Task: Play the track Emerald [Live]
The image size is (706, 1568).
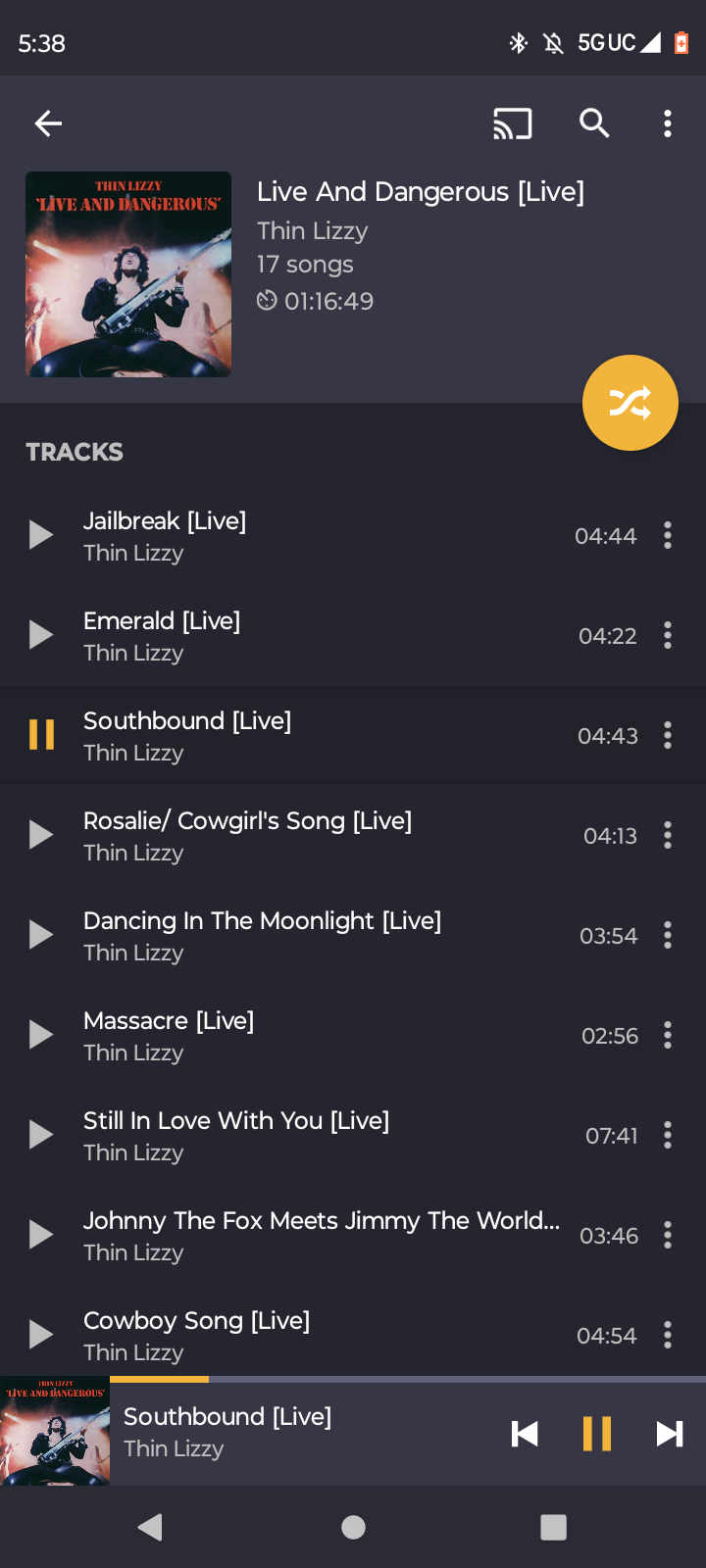Action: [41, 635]
